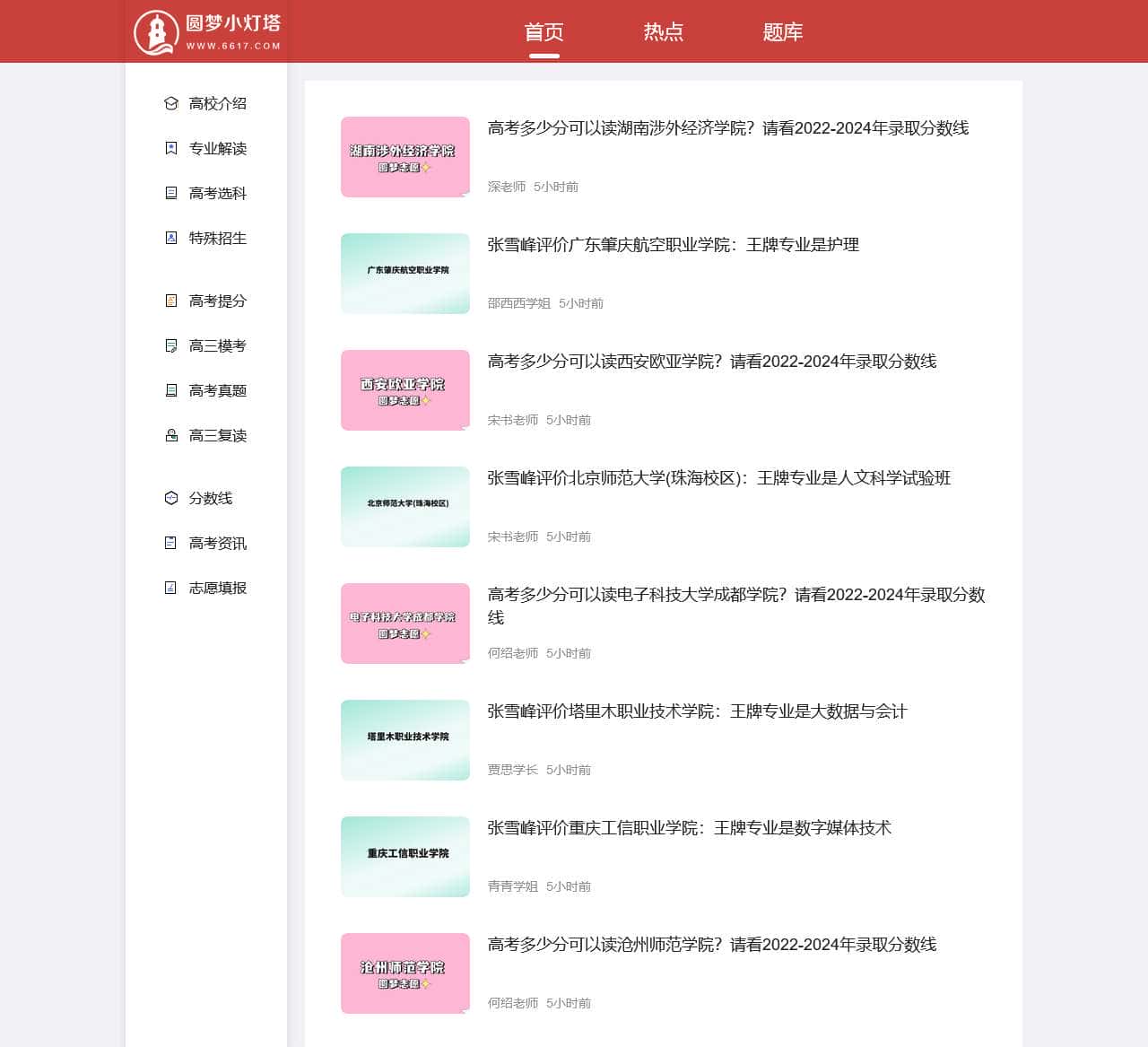Open 高考提分 section
The image size is (1148, 1047).
217,301
